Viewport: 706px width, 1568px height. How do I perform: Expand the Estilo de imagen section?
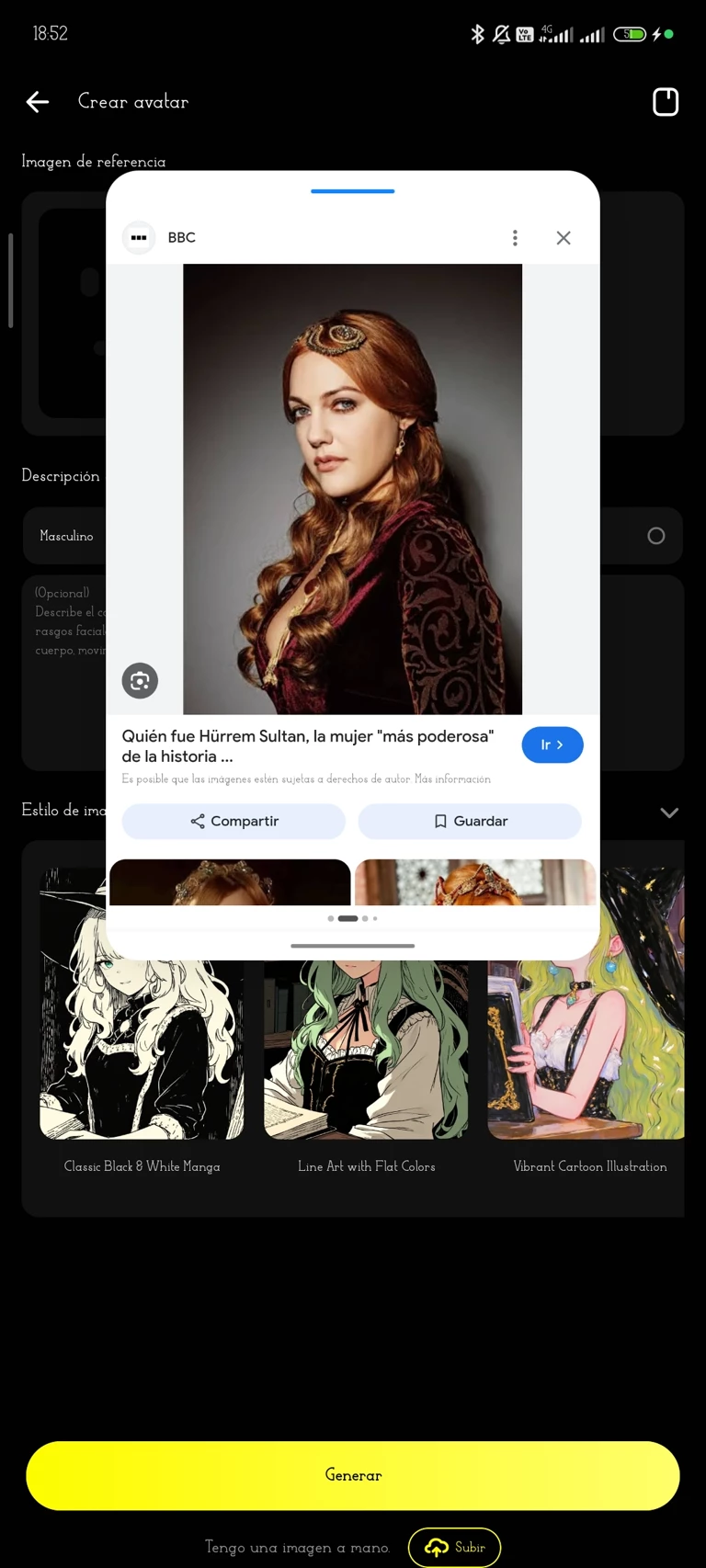pos(669,812)
